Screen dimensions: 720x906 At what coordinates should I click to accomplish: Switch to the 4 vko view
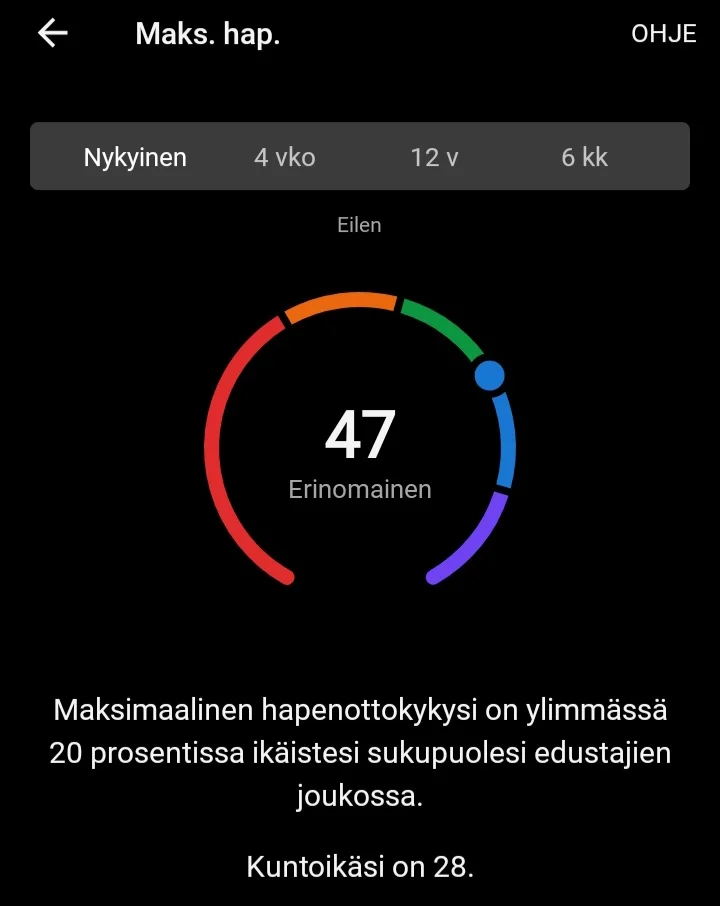coord(284,157)
